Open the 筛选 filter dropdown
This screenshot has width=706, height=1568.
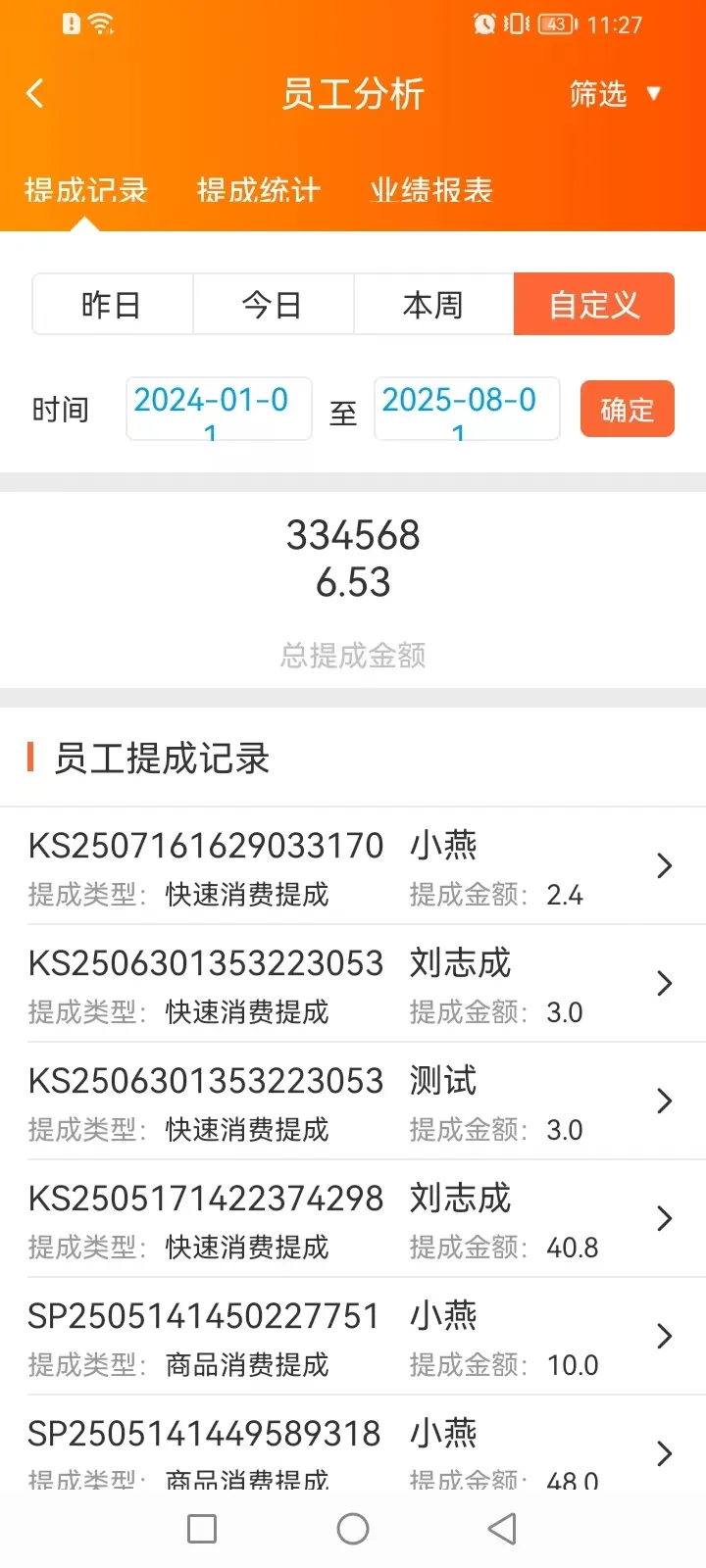click(614, 94)
